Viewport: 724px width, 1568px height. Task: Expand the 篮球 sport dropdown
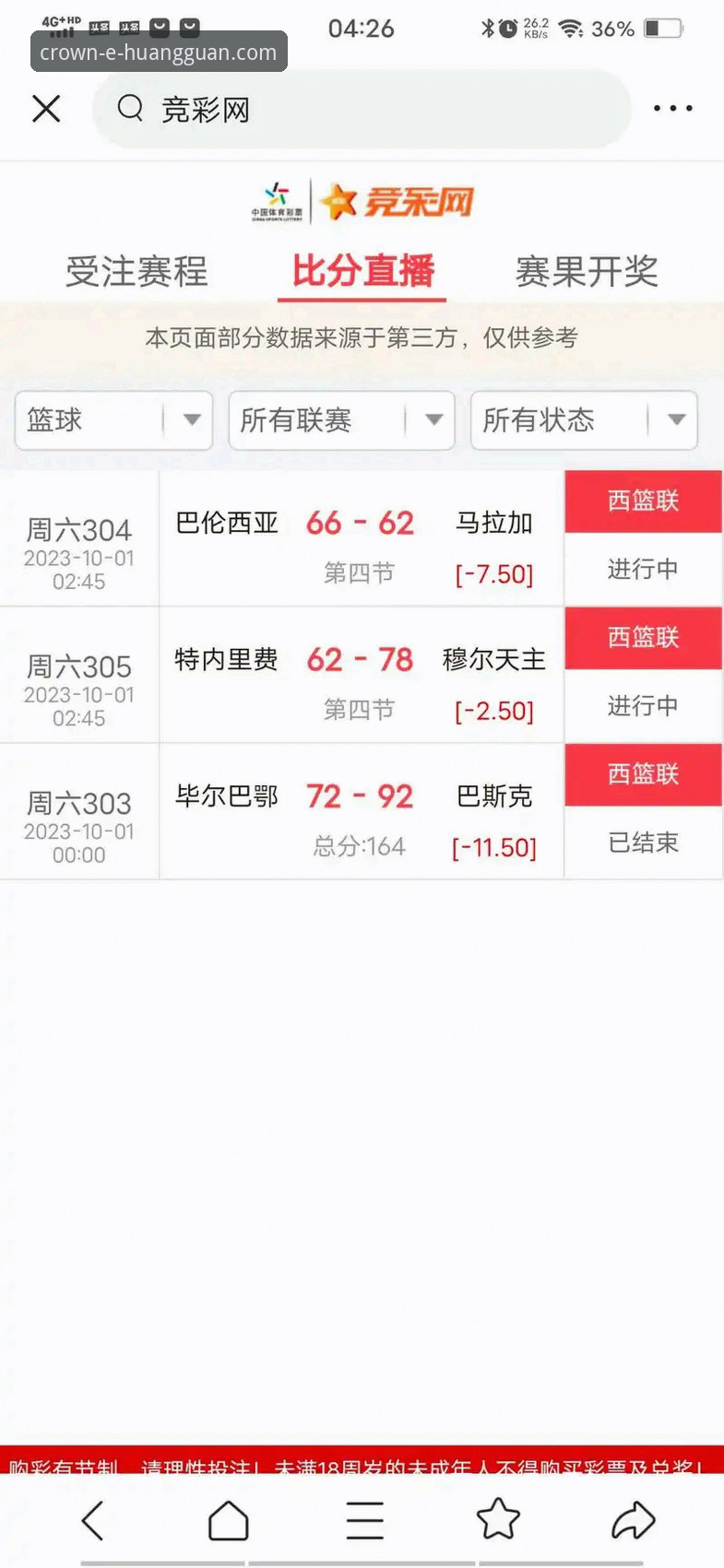click(113, 420)
